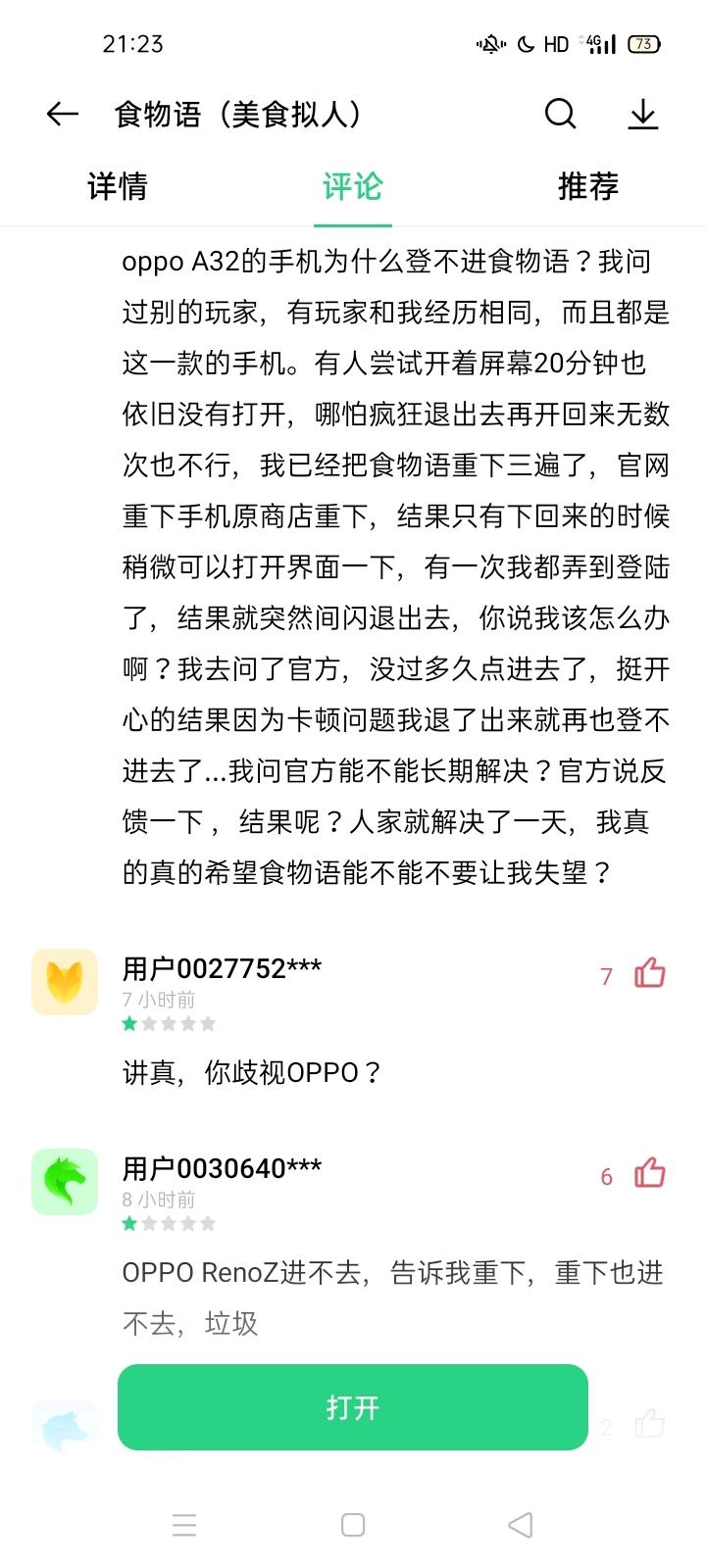Open the downloads icon in the app bar
This screenshot has width=706, height=1568.
click(642, 115)
